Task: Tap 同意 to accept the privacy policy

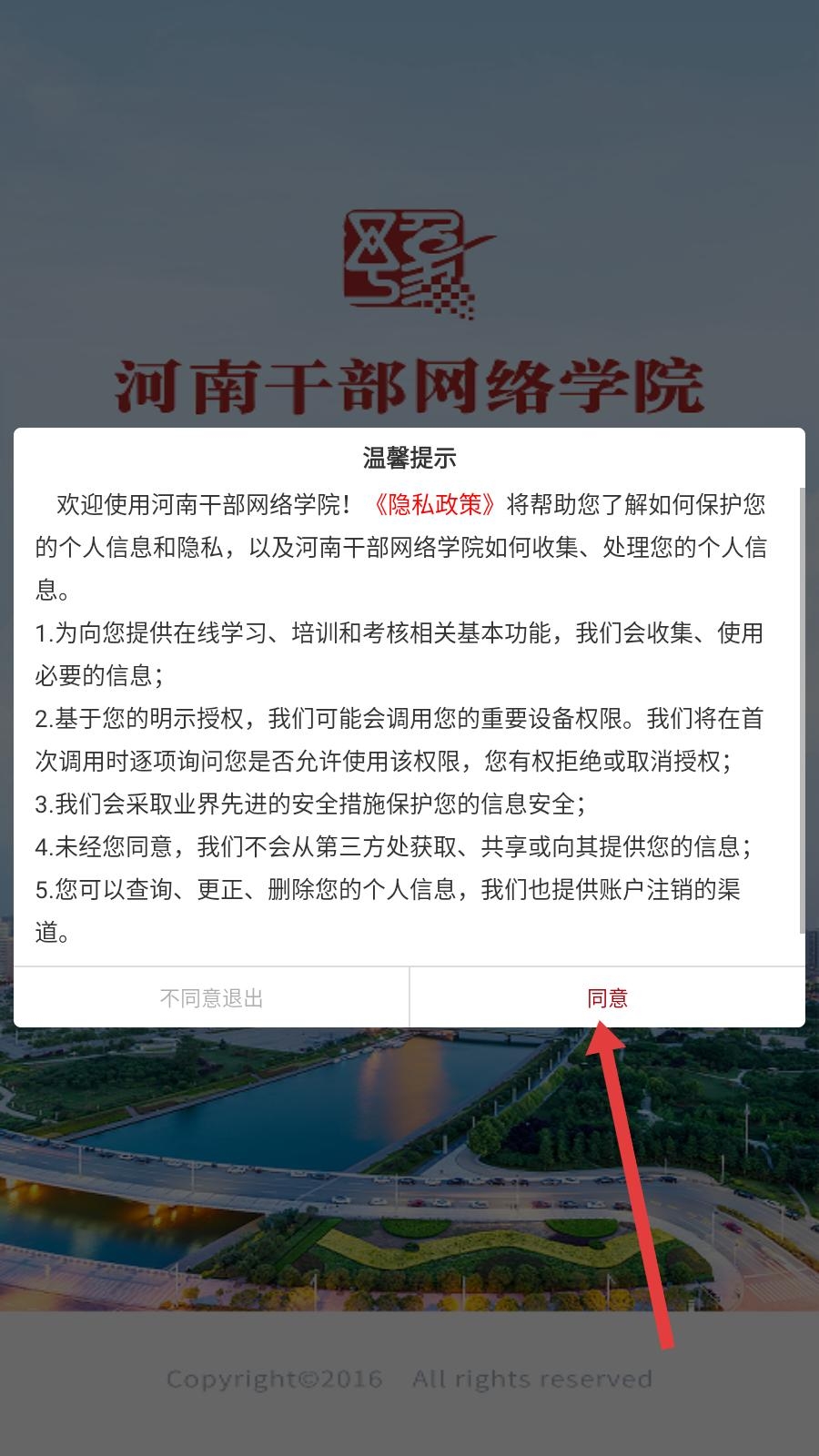Action: click(x=607, y=998)
